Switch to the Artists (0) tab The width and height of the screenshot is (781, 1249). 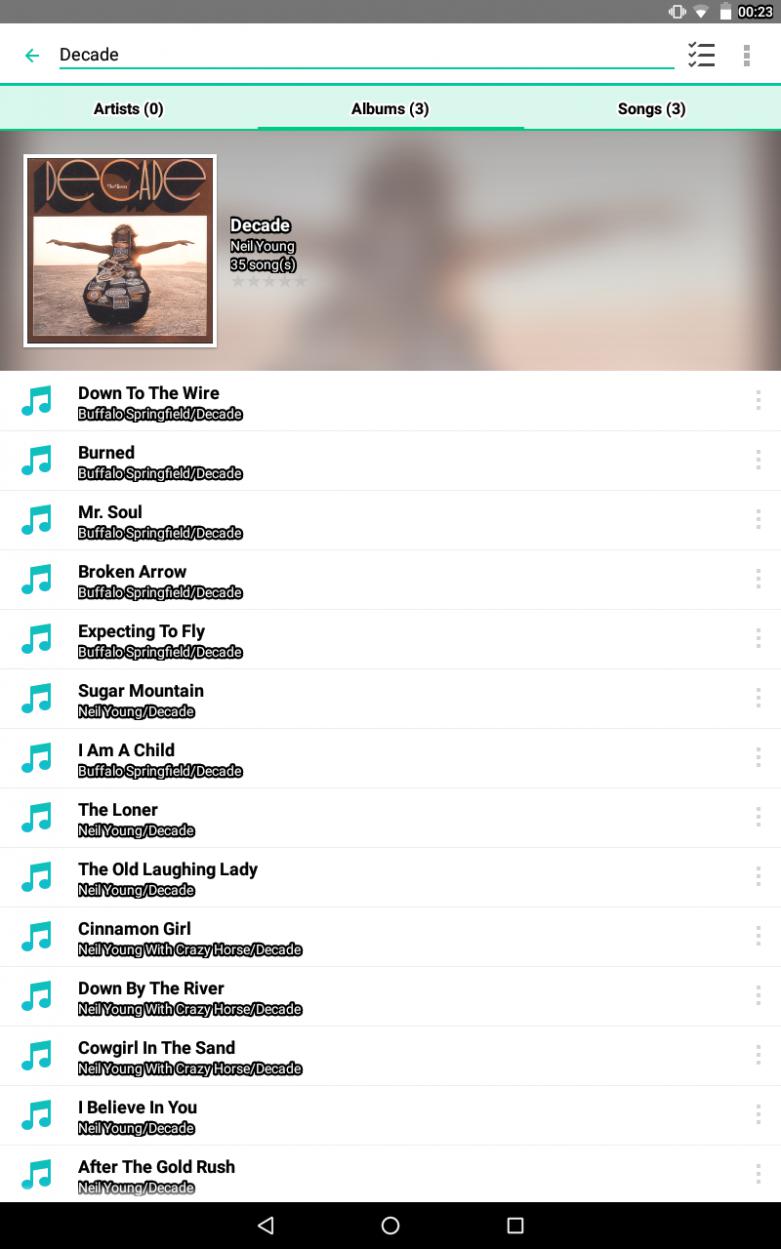point(128,108)
